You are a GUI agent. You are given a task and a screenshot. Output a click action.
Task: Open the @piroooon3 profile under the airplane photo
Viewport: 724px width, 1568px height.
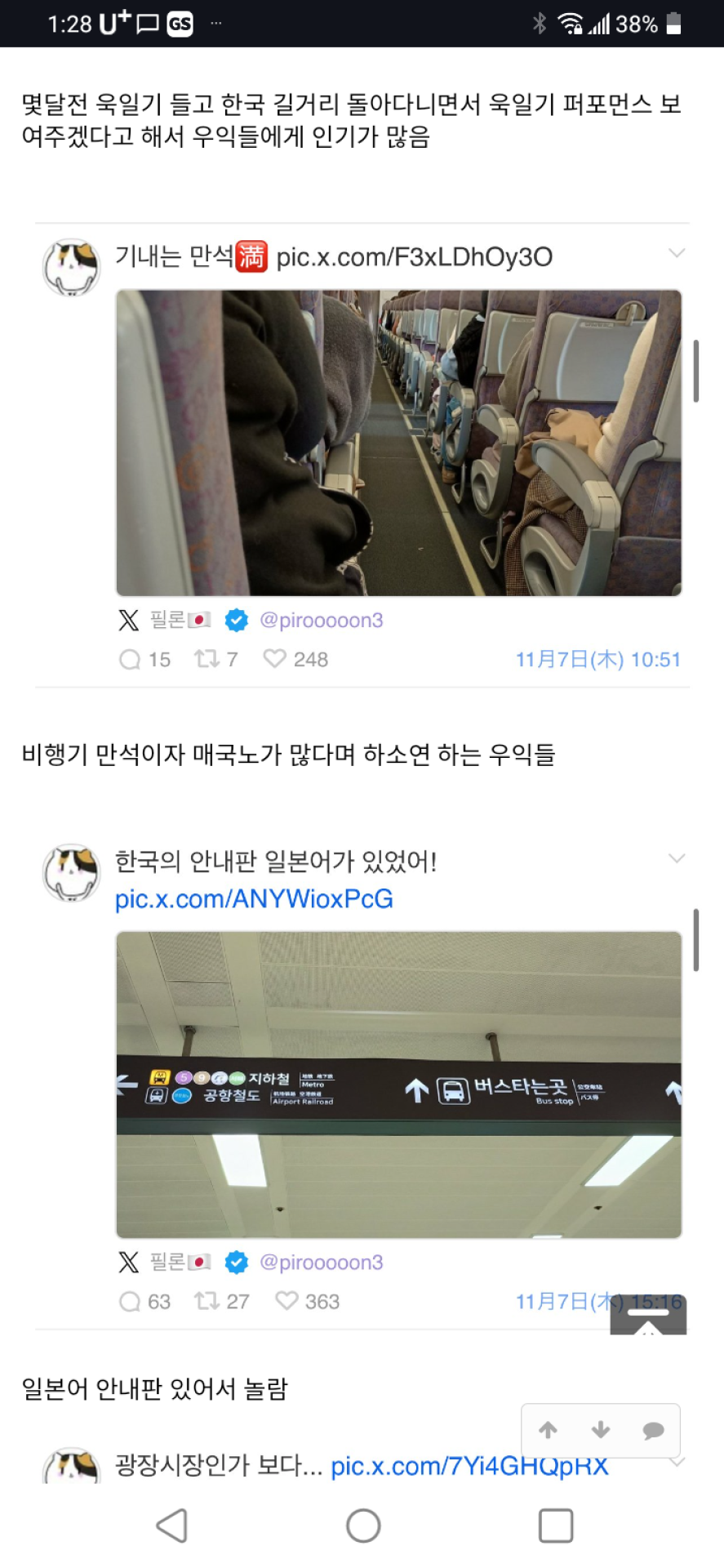(321, 621)
